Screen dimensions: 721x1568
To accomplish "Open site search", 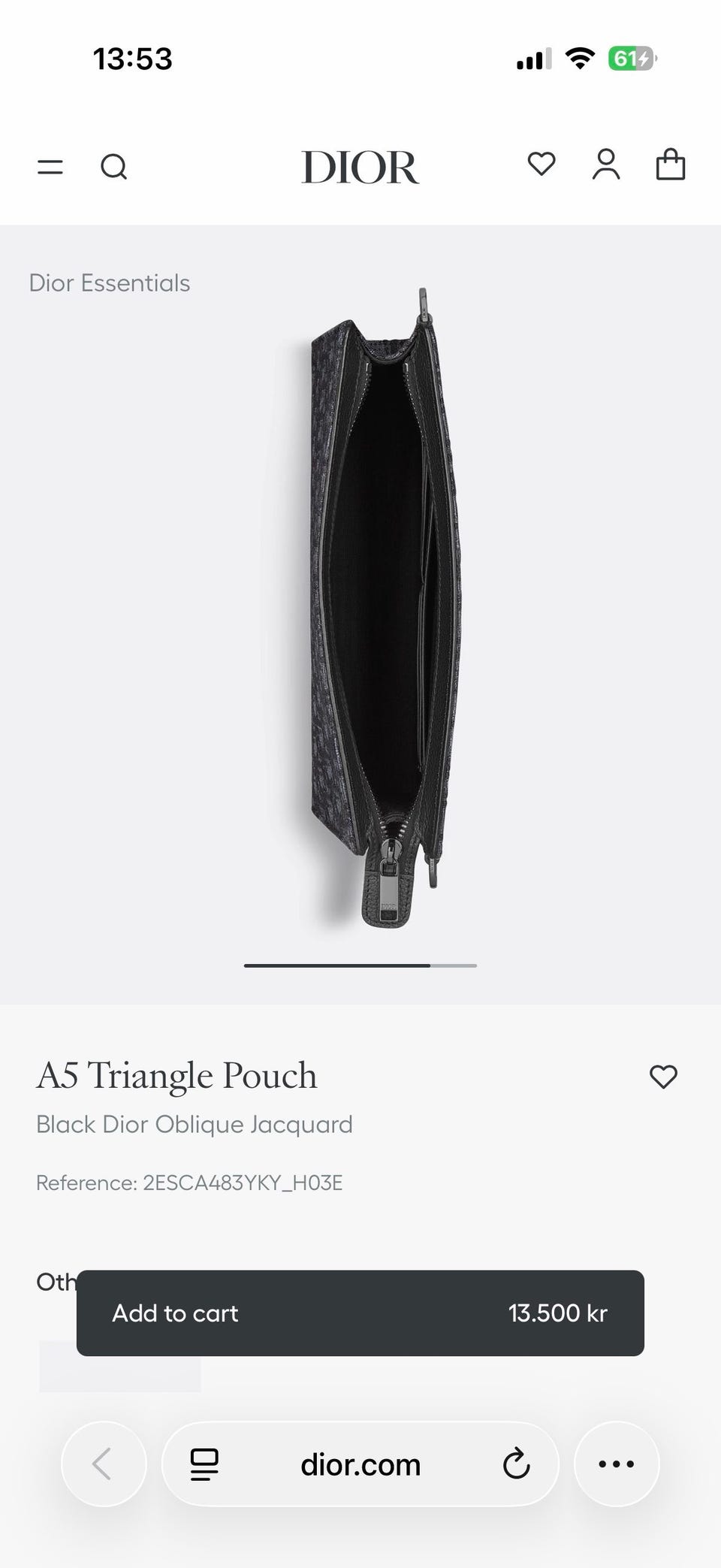I will [x=113, y=167].
